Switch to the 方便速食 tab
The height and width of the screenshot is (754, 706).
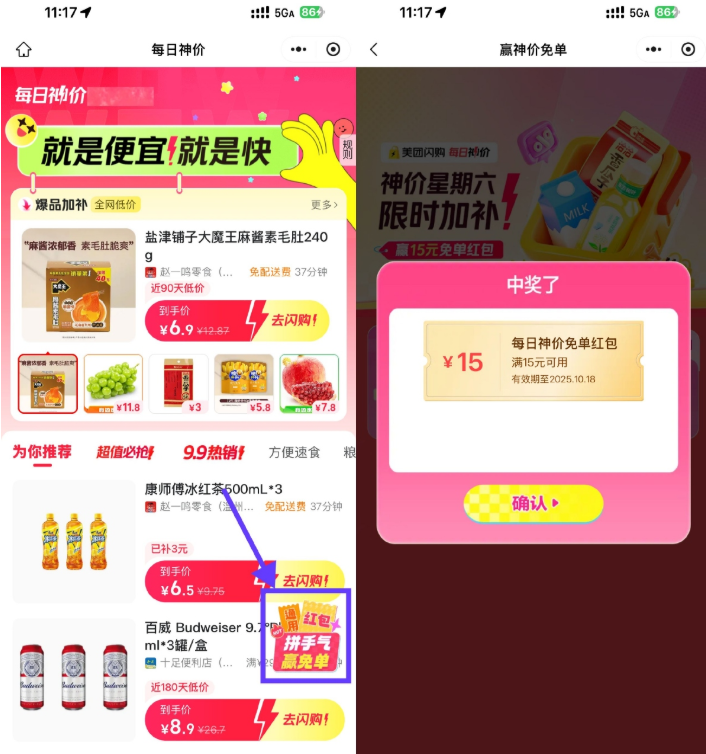point(294,453)
